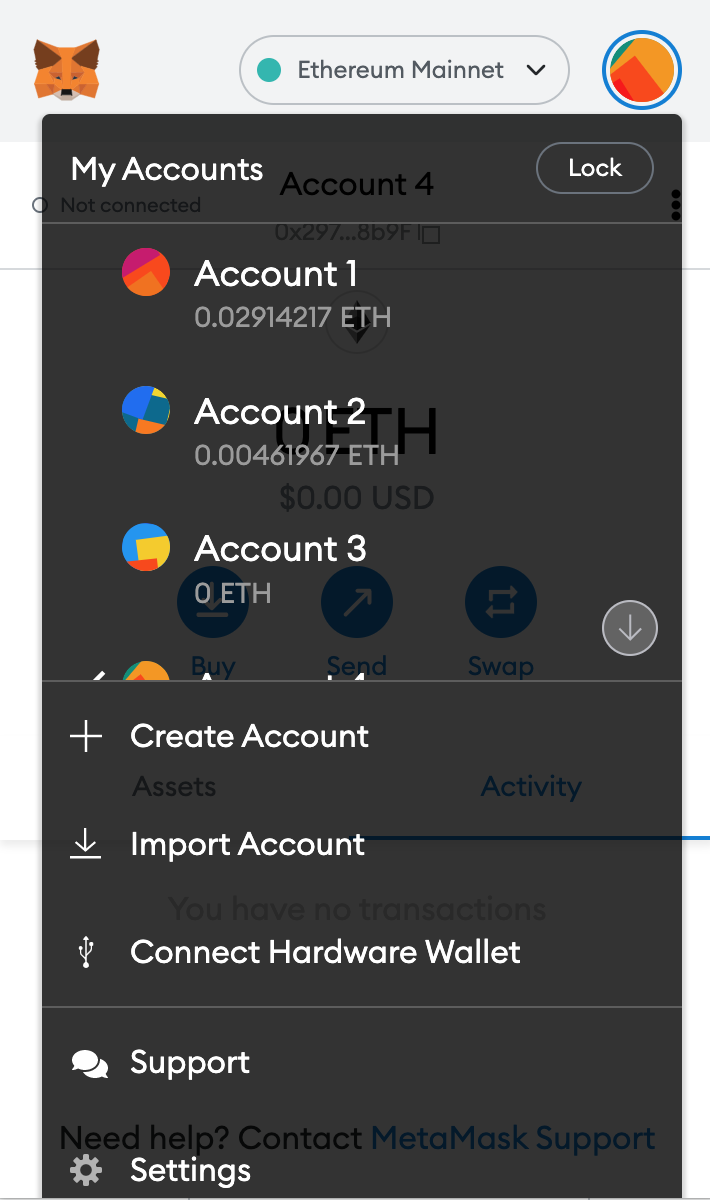The width and height of the screenshot is (710, 1200).
Task: Open the Ethereum Mainnet network dropdown
Action: 404,70
